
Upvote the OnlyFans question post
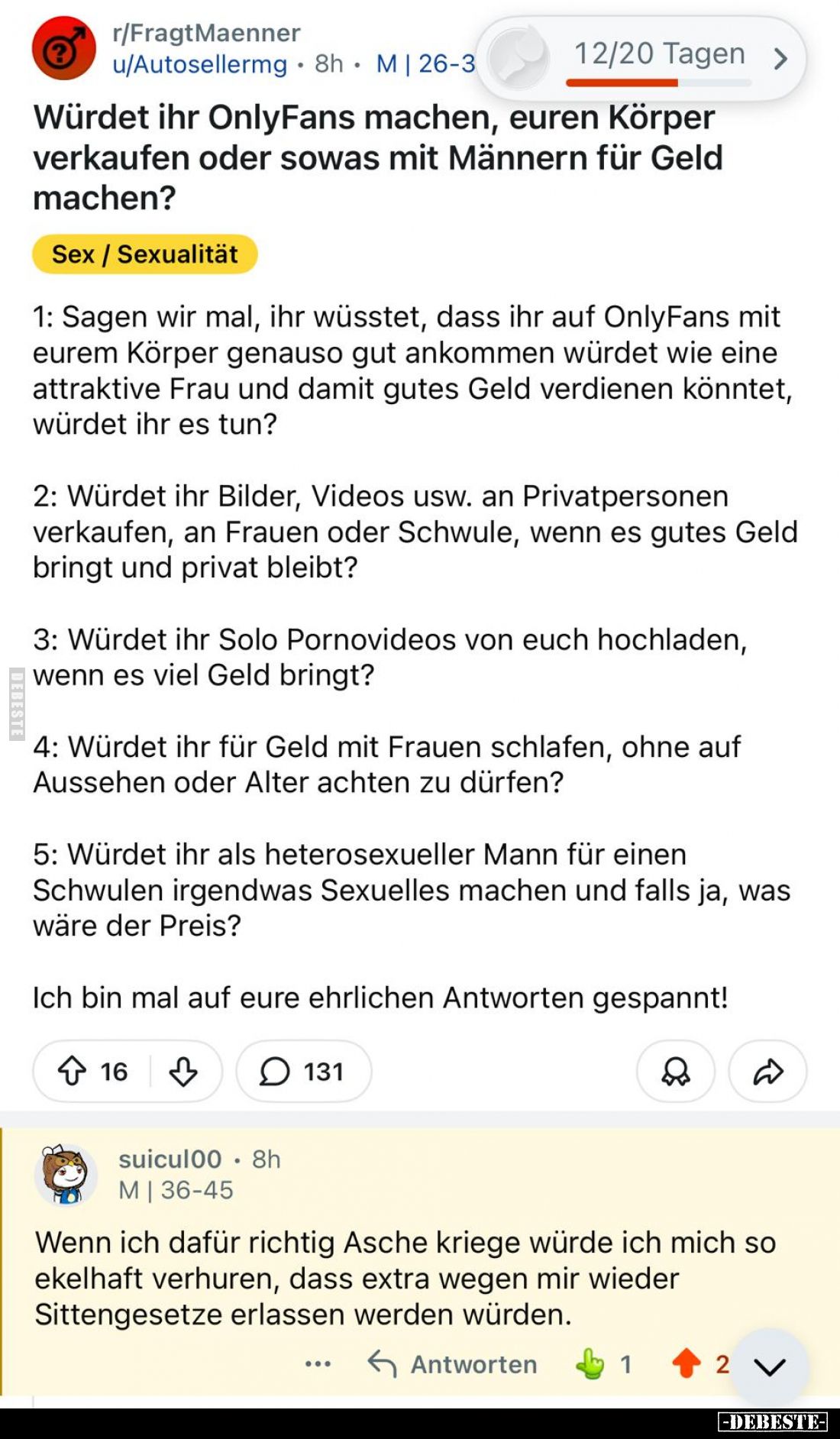click(x=73, y=1071)
